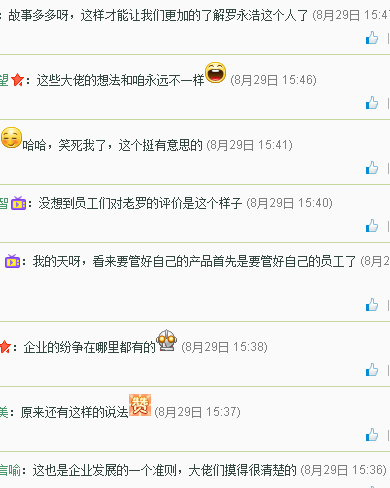Like the comment about 罗永浩's stories

372,38
